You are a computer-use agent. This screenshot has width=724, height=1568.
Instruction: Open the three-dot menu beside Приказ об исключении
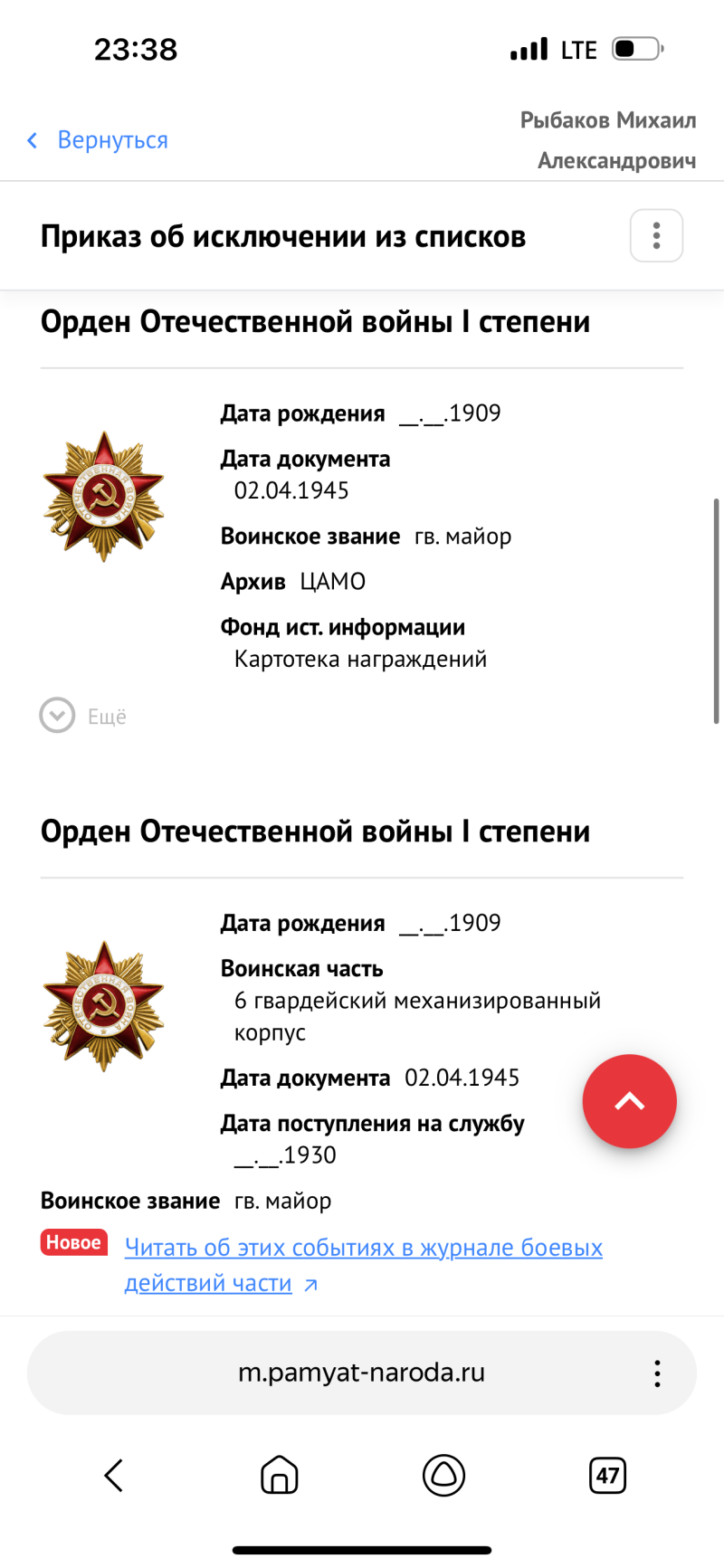point(656,236)
